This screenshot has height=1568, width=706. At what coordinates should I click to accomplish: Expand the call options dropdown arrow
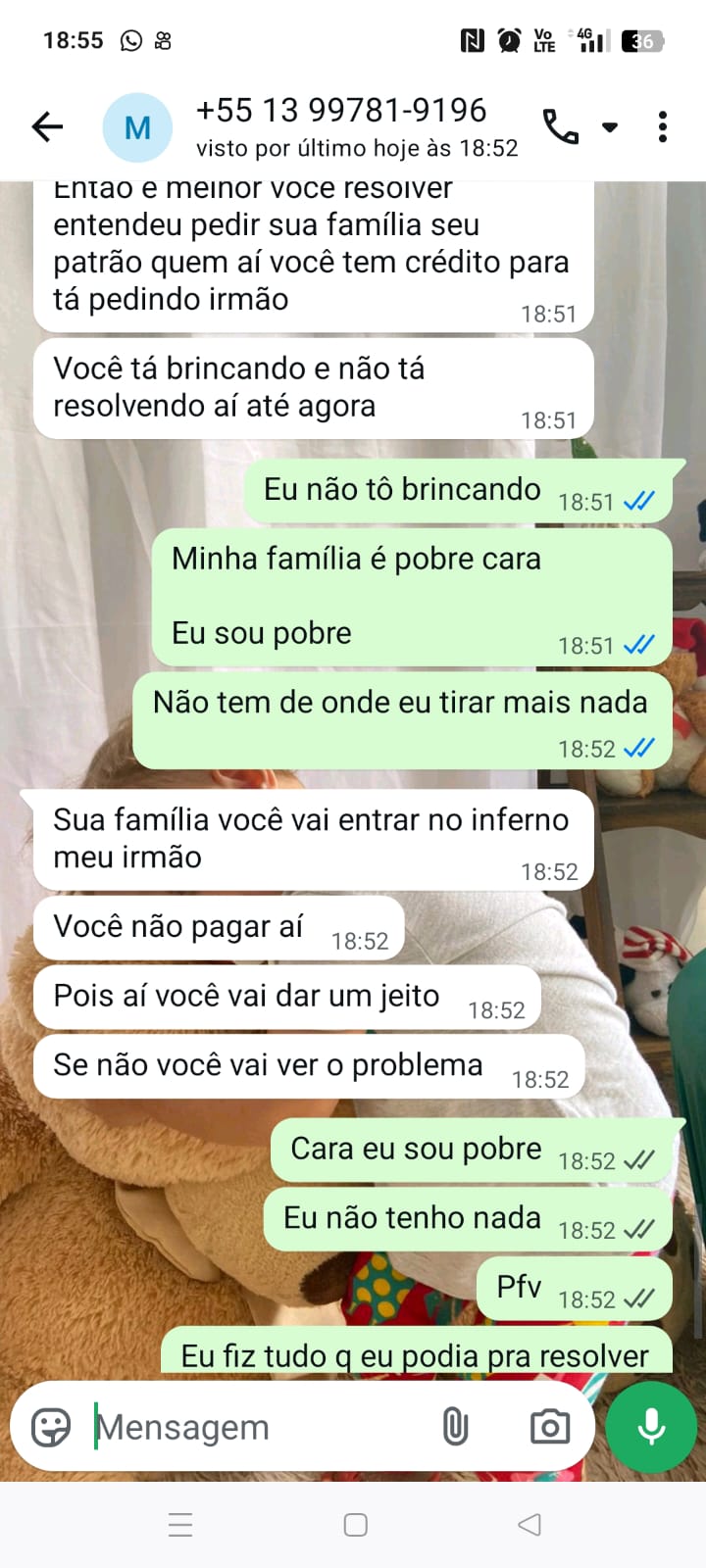click(x=610, y=127)
